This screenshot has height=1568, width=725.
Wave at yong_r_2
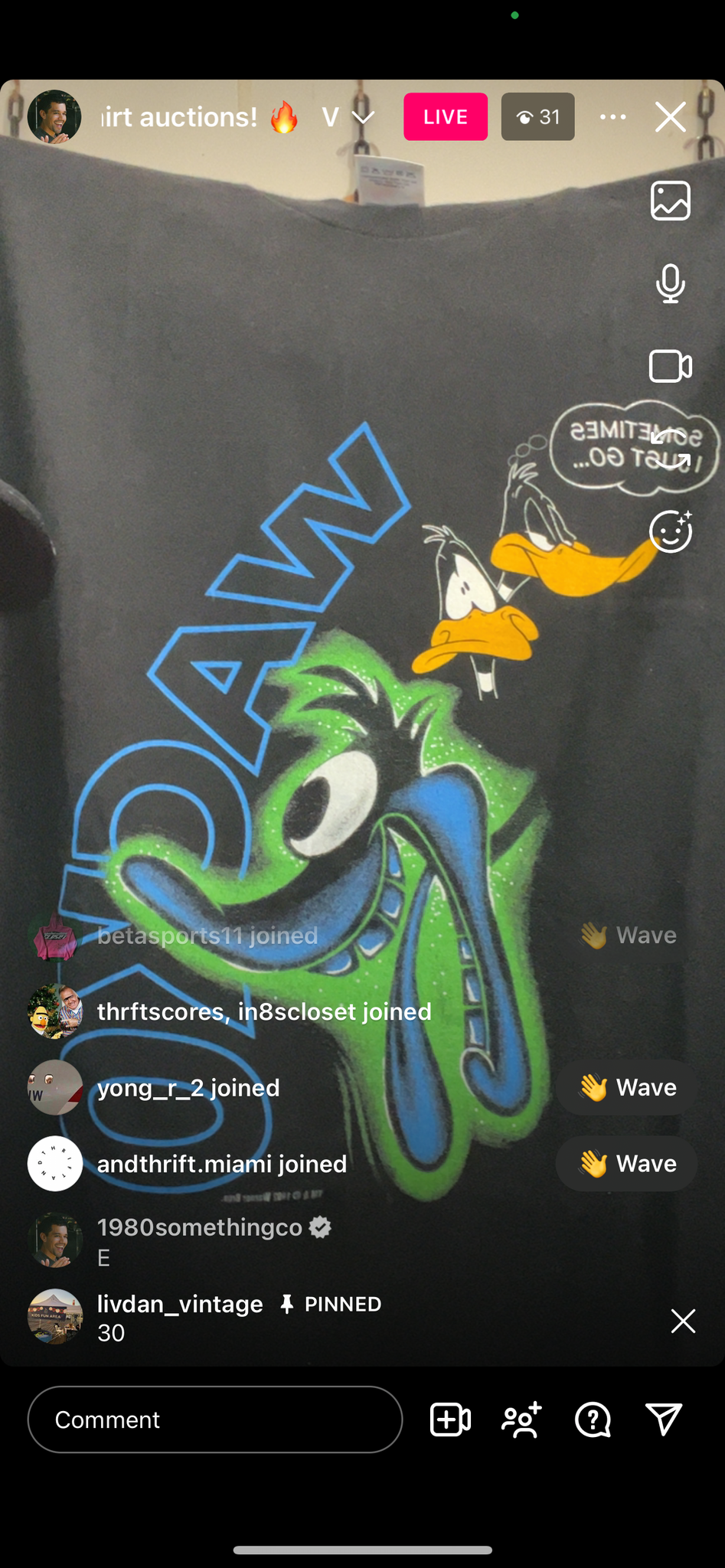point(626,1087)
